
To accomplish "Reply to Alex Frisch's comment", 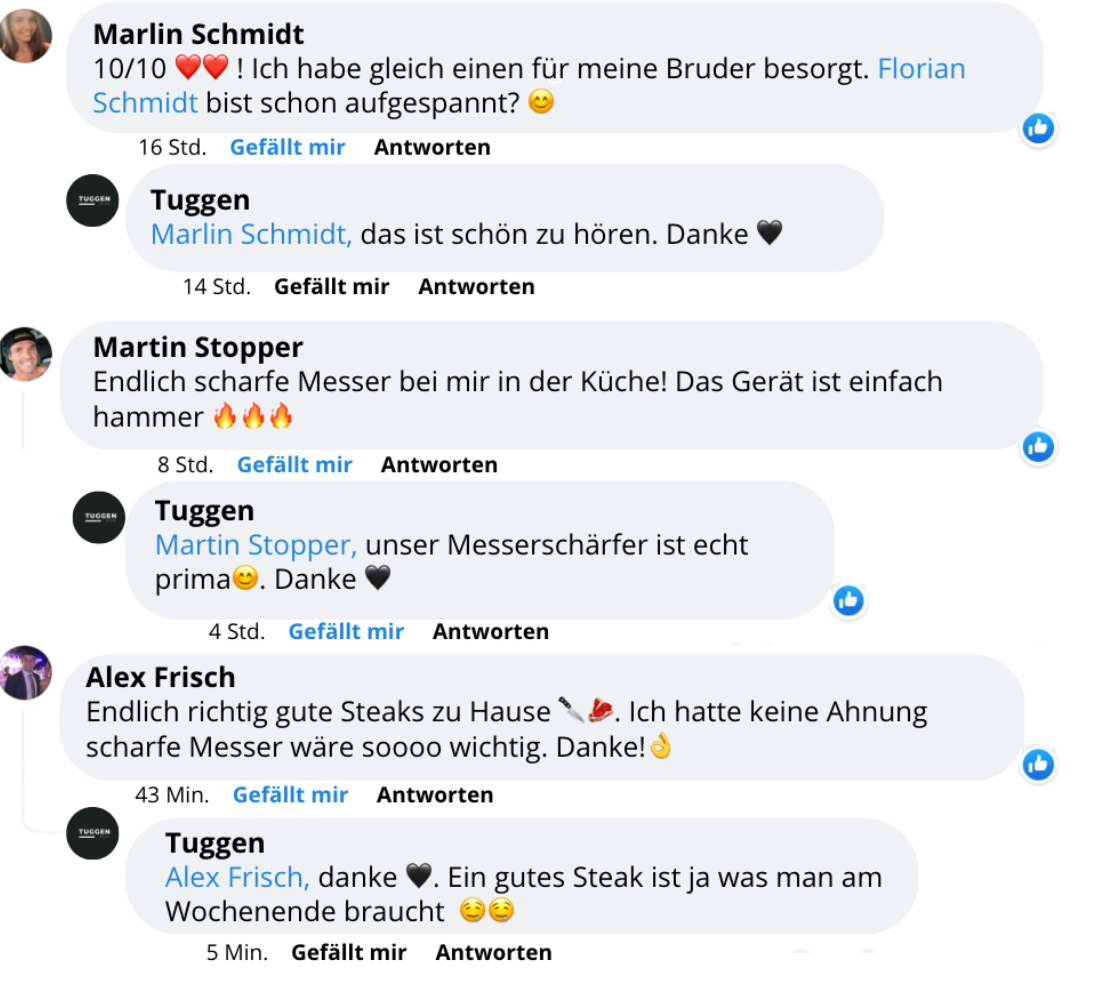I will tap(435, 795).
